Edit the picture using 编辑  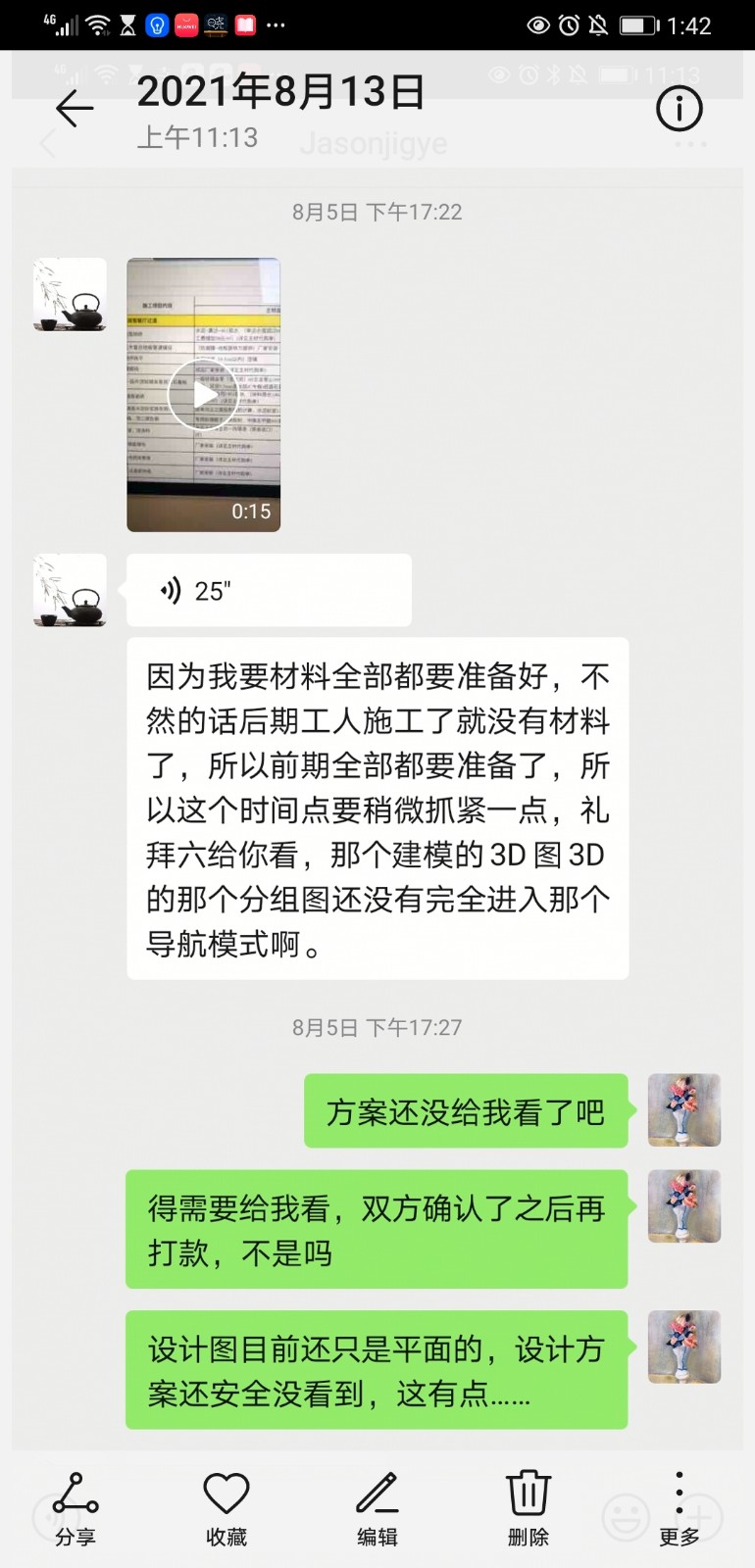tap(377, 1508)
